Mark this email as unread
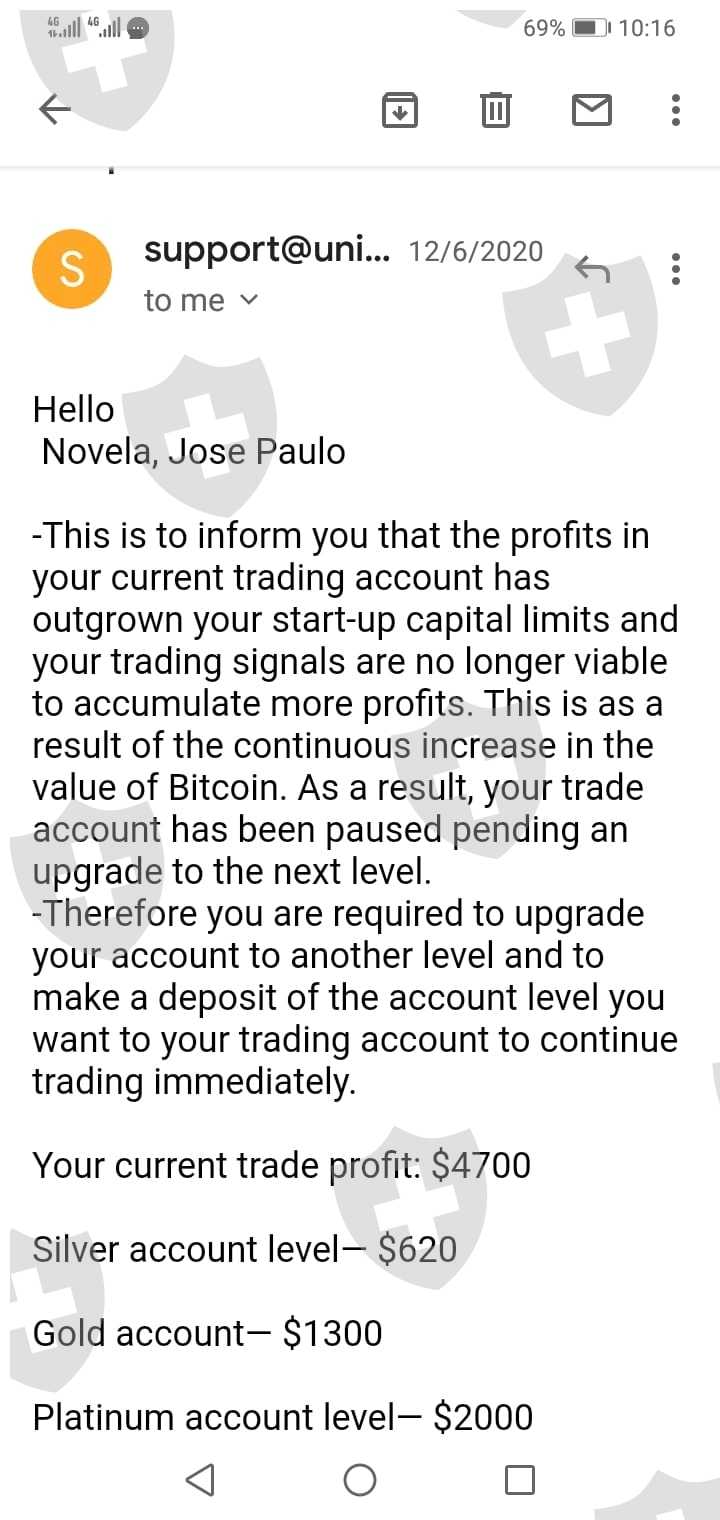 pos(591,109)
